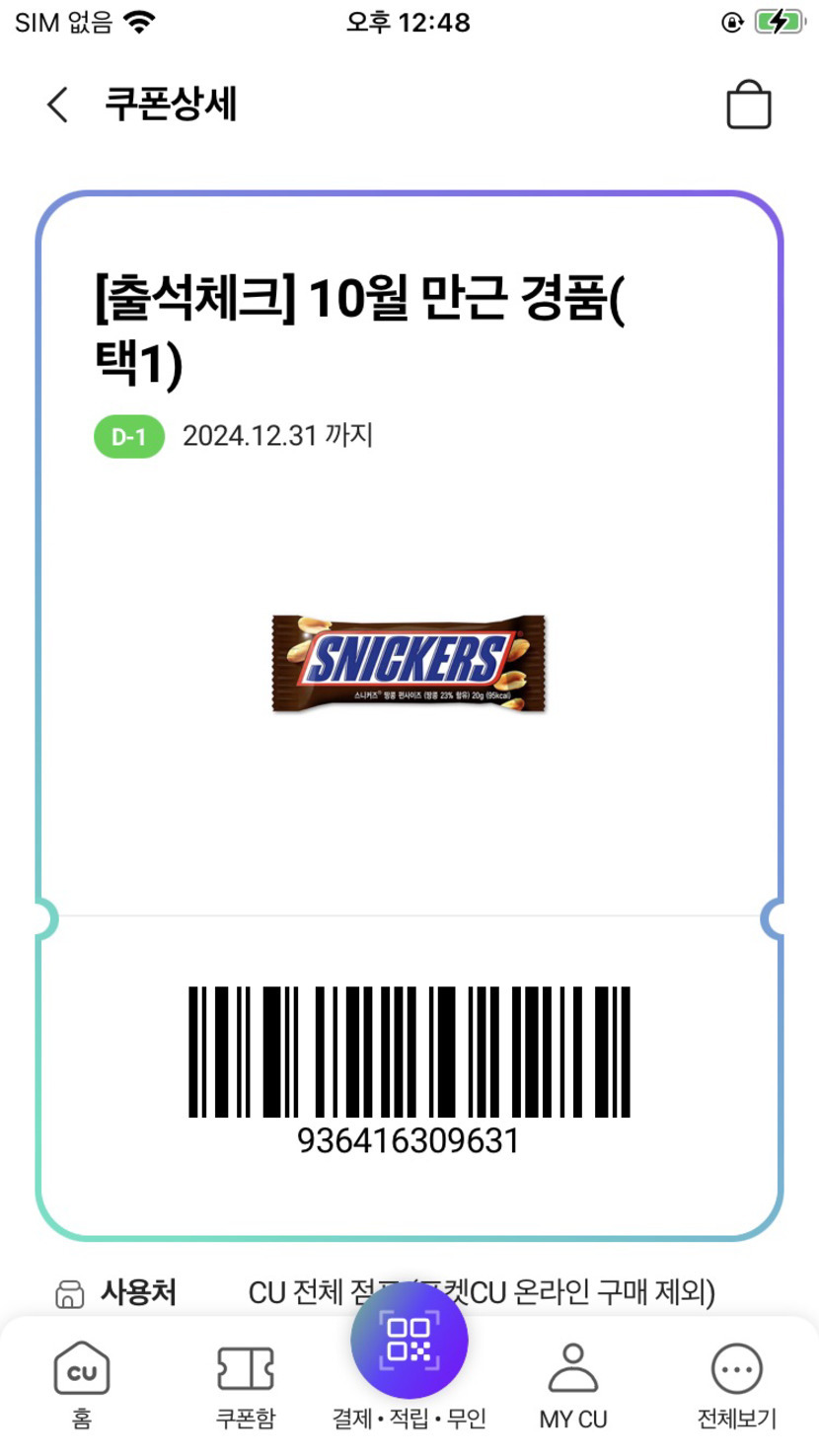Viewport: 819px width, 1456px height.
Task: Switch to the 홈 tab
Action: [x=81, y=1384]
